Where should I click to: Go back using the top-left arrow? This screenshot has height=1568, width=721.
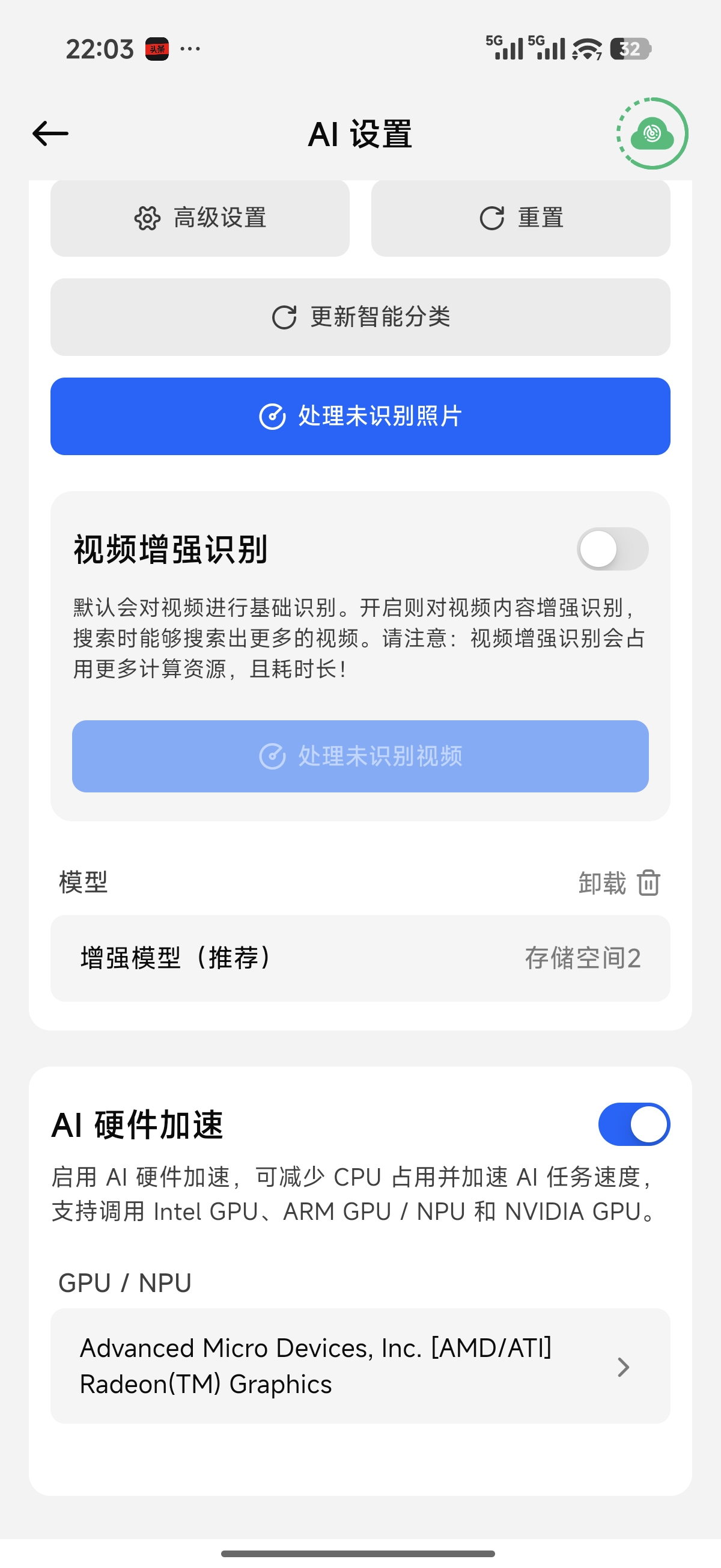[x=50, y=133]
